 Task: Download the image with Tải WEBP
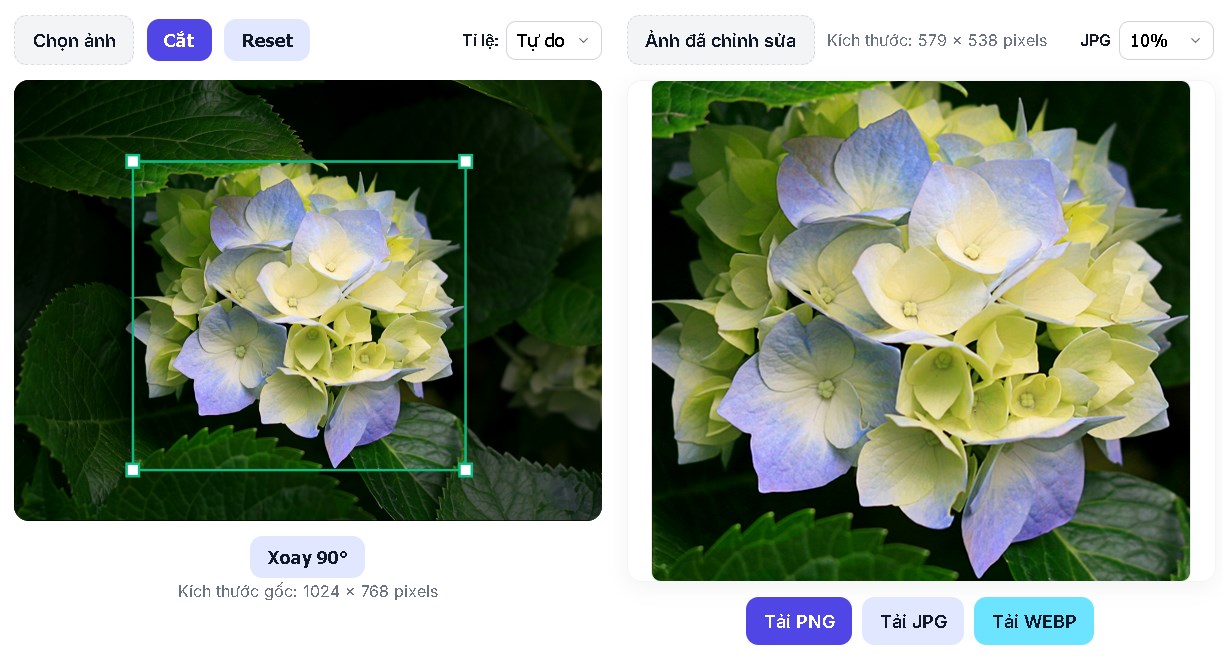pos(1034,621)
